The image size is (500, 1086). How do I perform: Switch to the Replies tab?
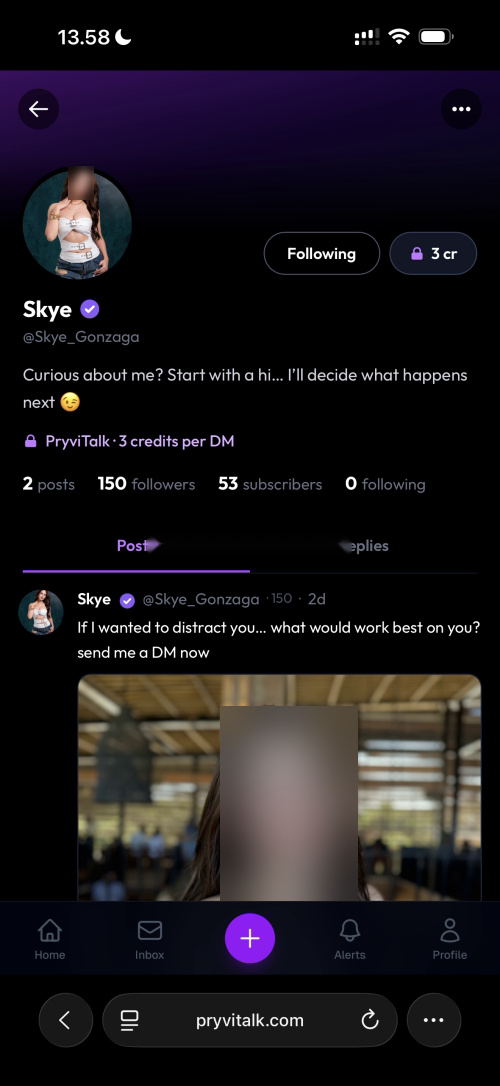click(x=364, y=546)
